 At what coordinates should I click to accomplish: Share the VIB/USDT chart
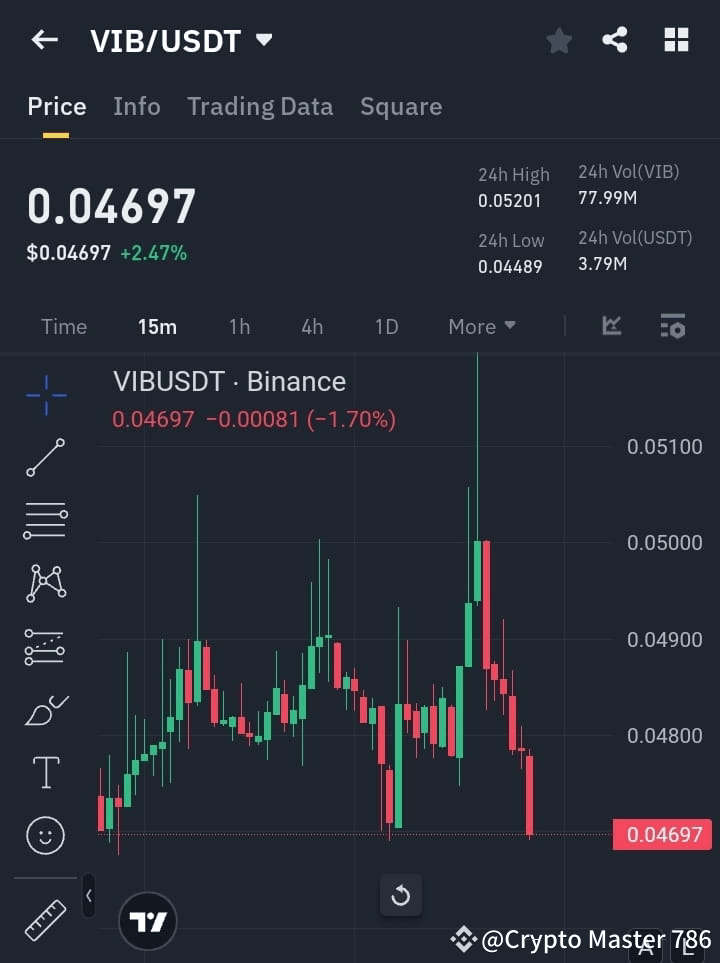[x=616, y=40]
